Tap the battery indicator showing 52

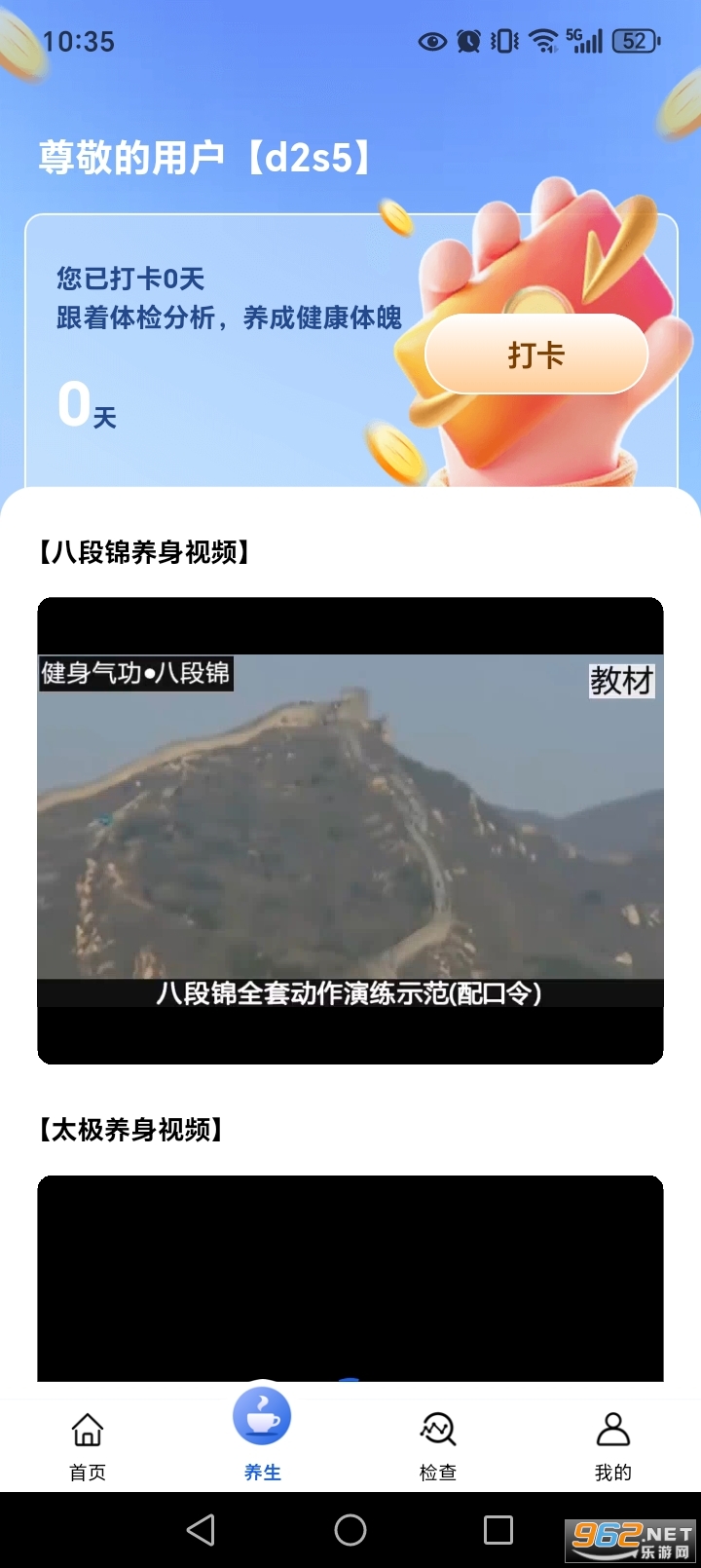click(x=633, y=42)
